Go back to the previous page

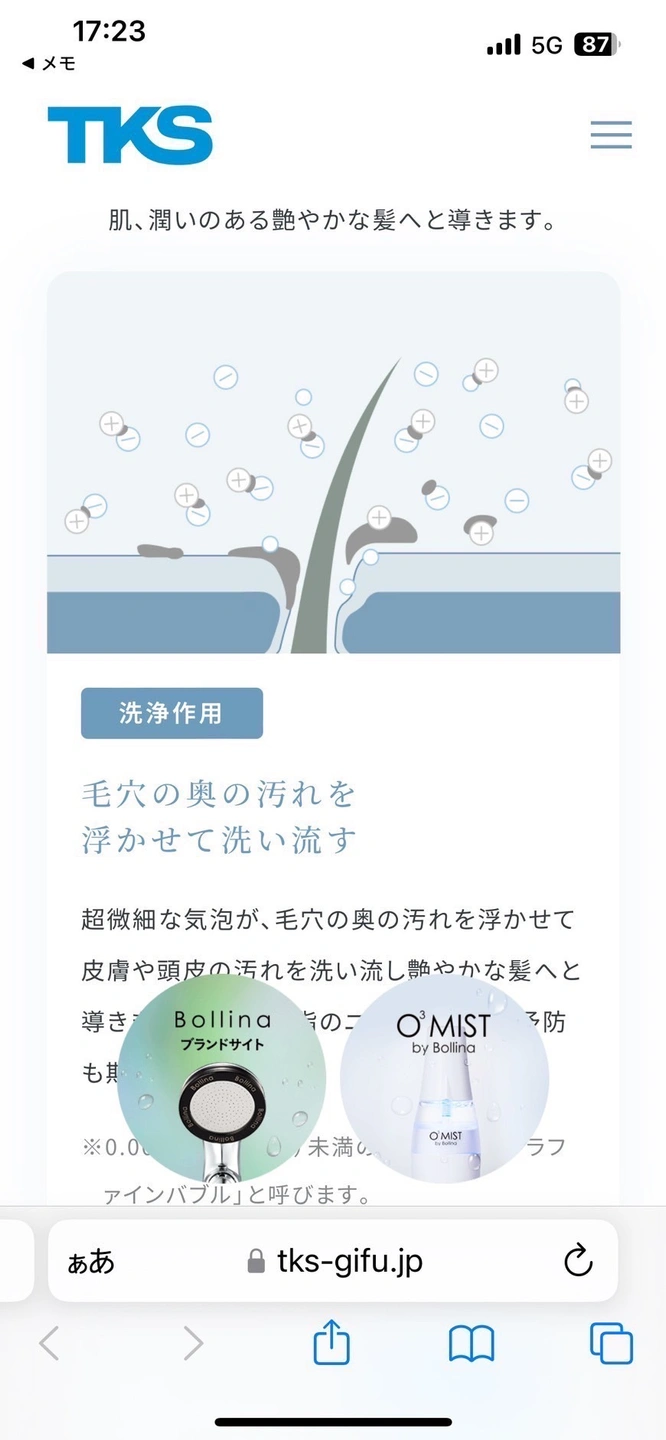coord(48,1343)
